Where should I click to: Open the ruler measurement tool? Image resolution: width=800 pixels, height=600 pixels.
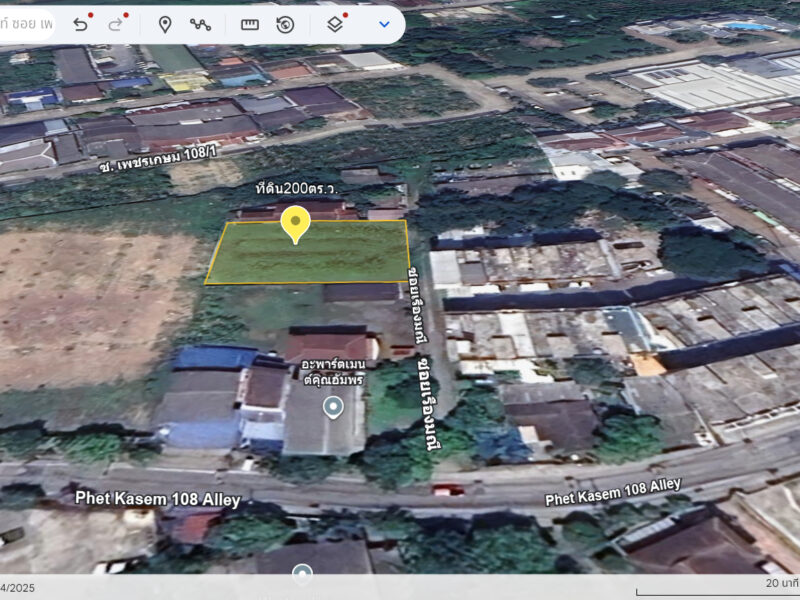250,24
